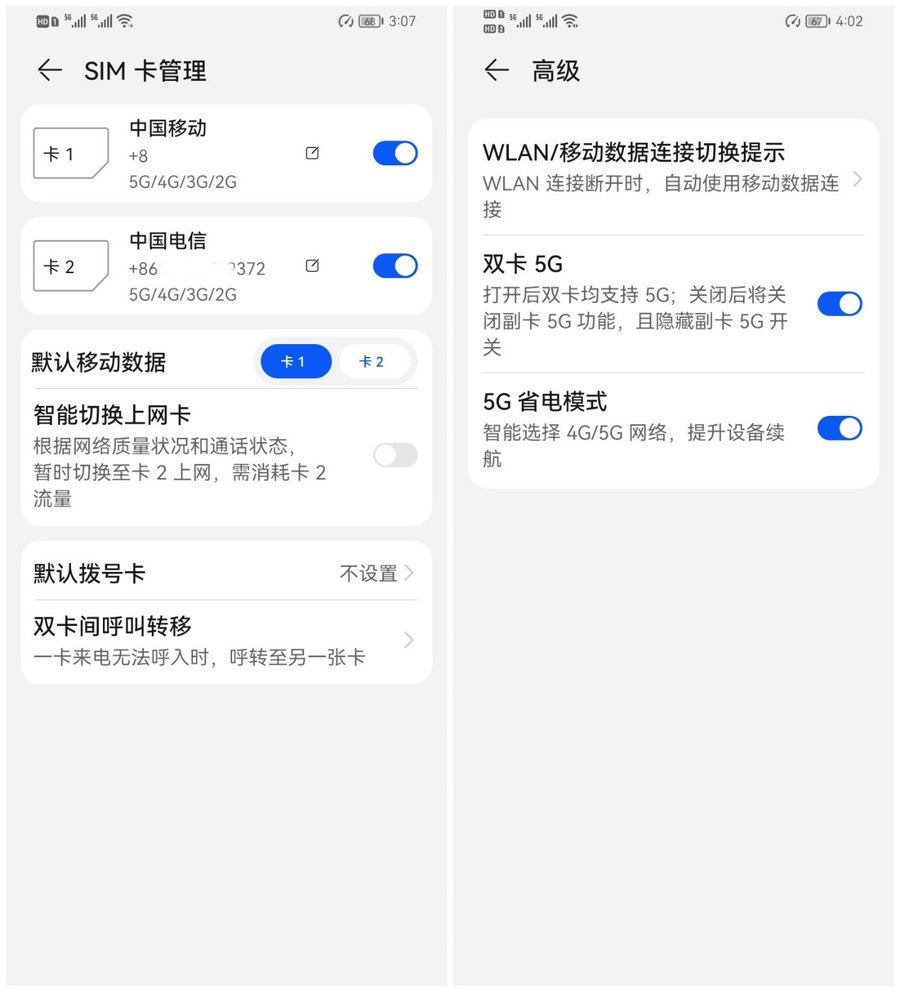Open WLAN/移动数据连接切换提示
Image resolution: width=900 pixels, height=992 pixels.
point(670,180)
